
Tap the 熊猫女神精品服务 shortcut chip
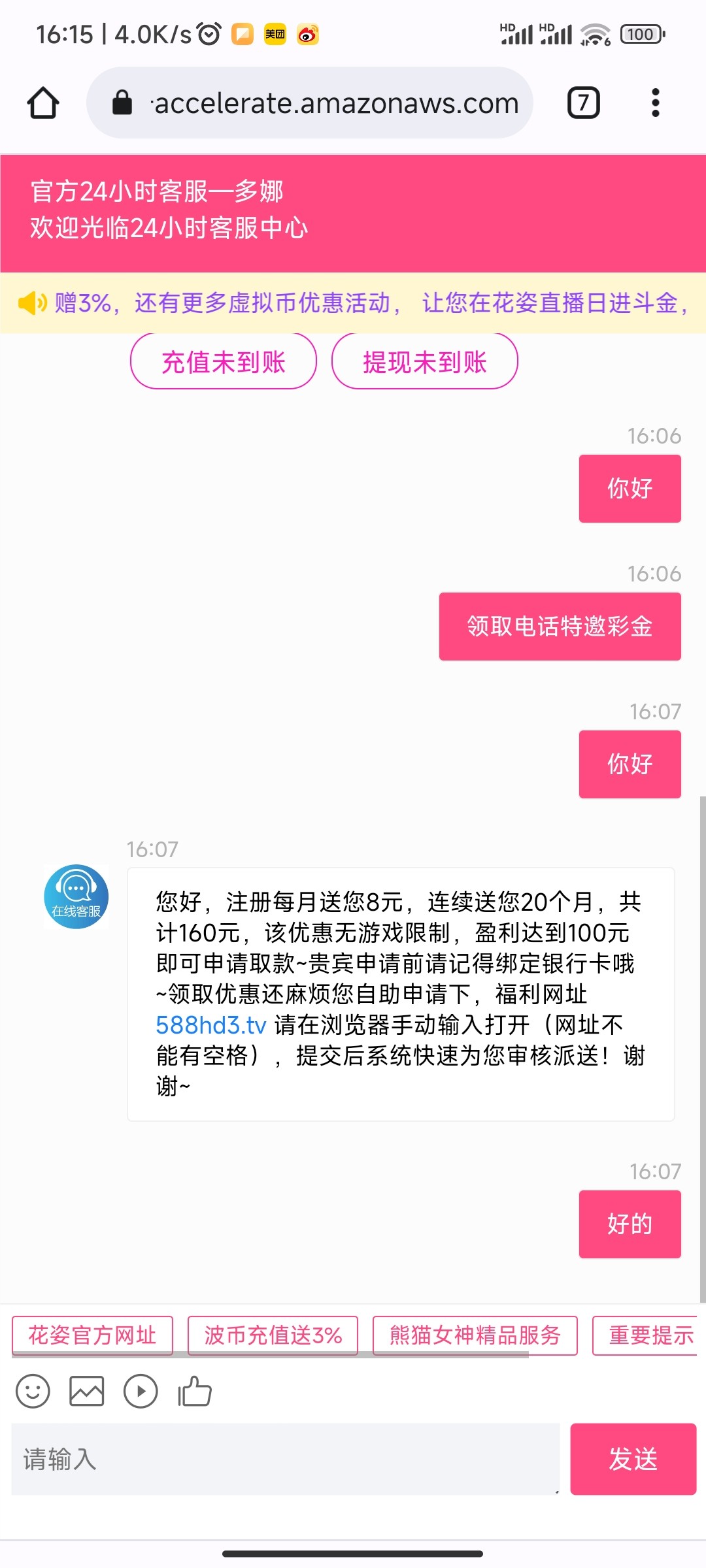(475, 1335)
